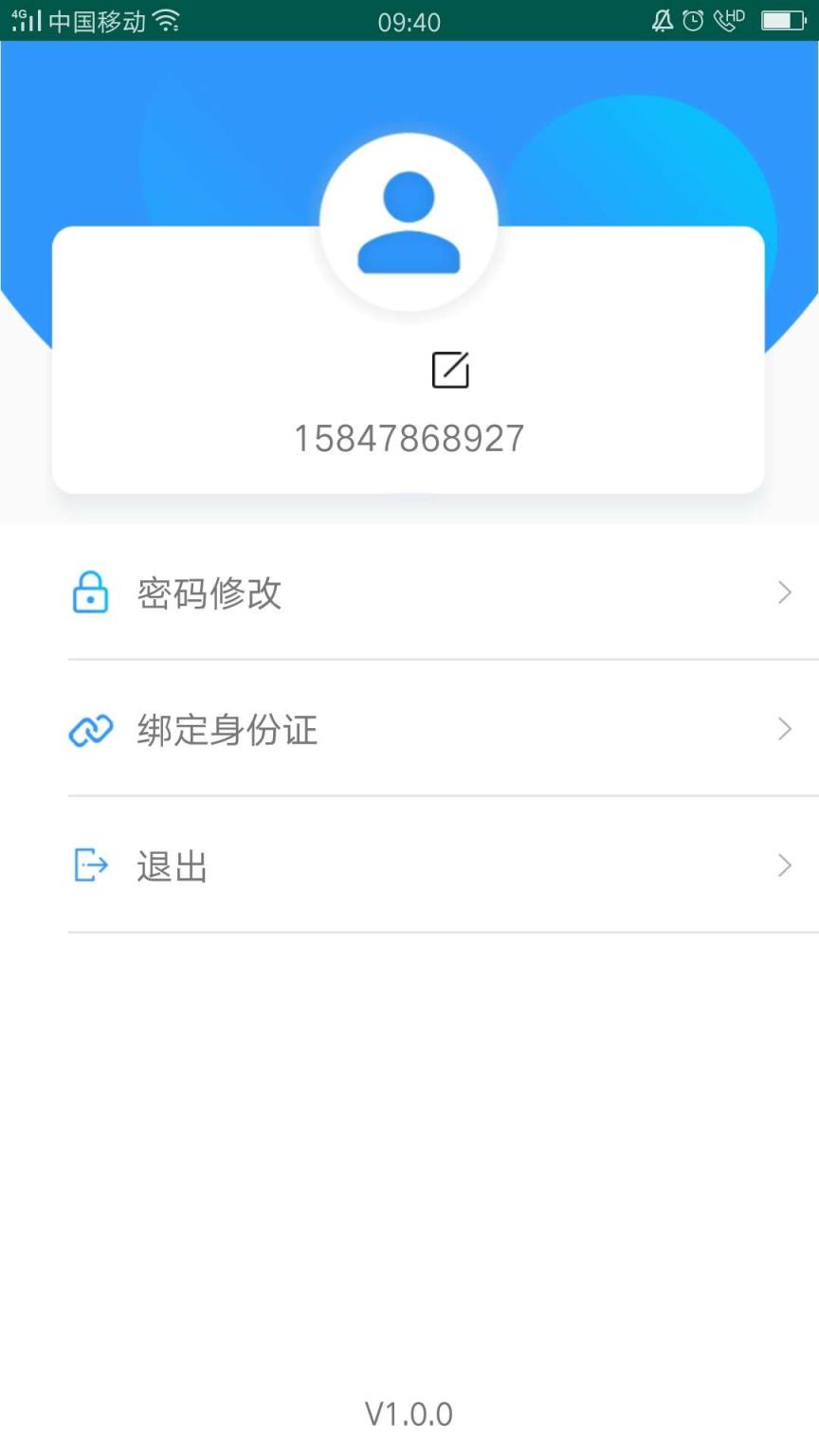Screen dimensions: 819x1456
Task: Tap the alarm clock icon in the status bar
Action: (691, 19)
